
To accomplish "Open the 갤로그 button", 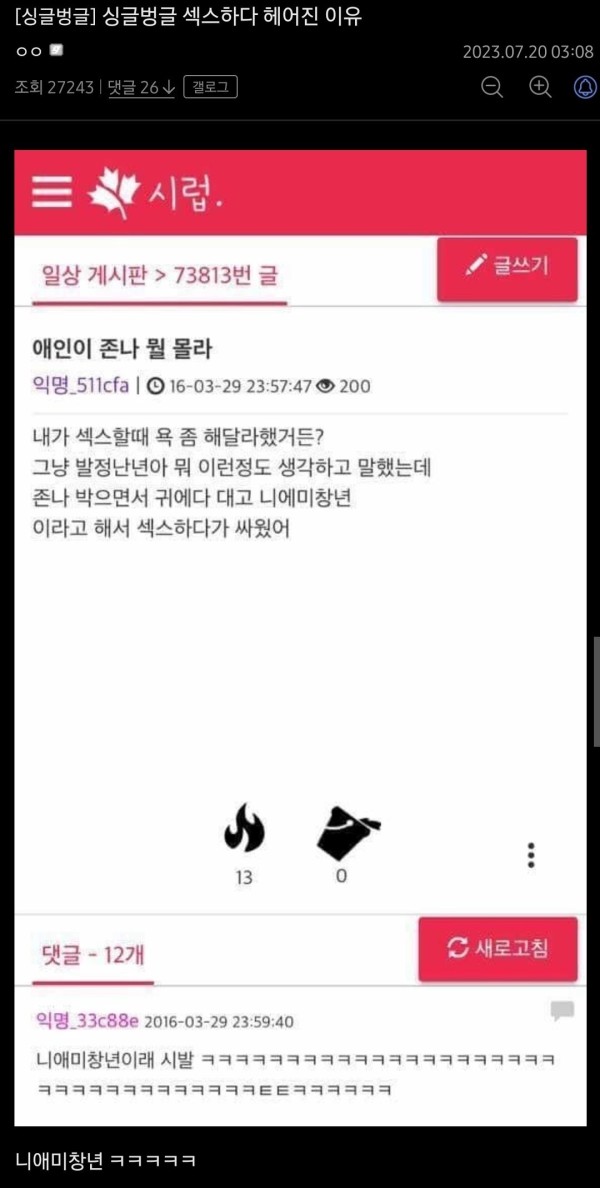I will [210, 88].
